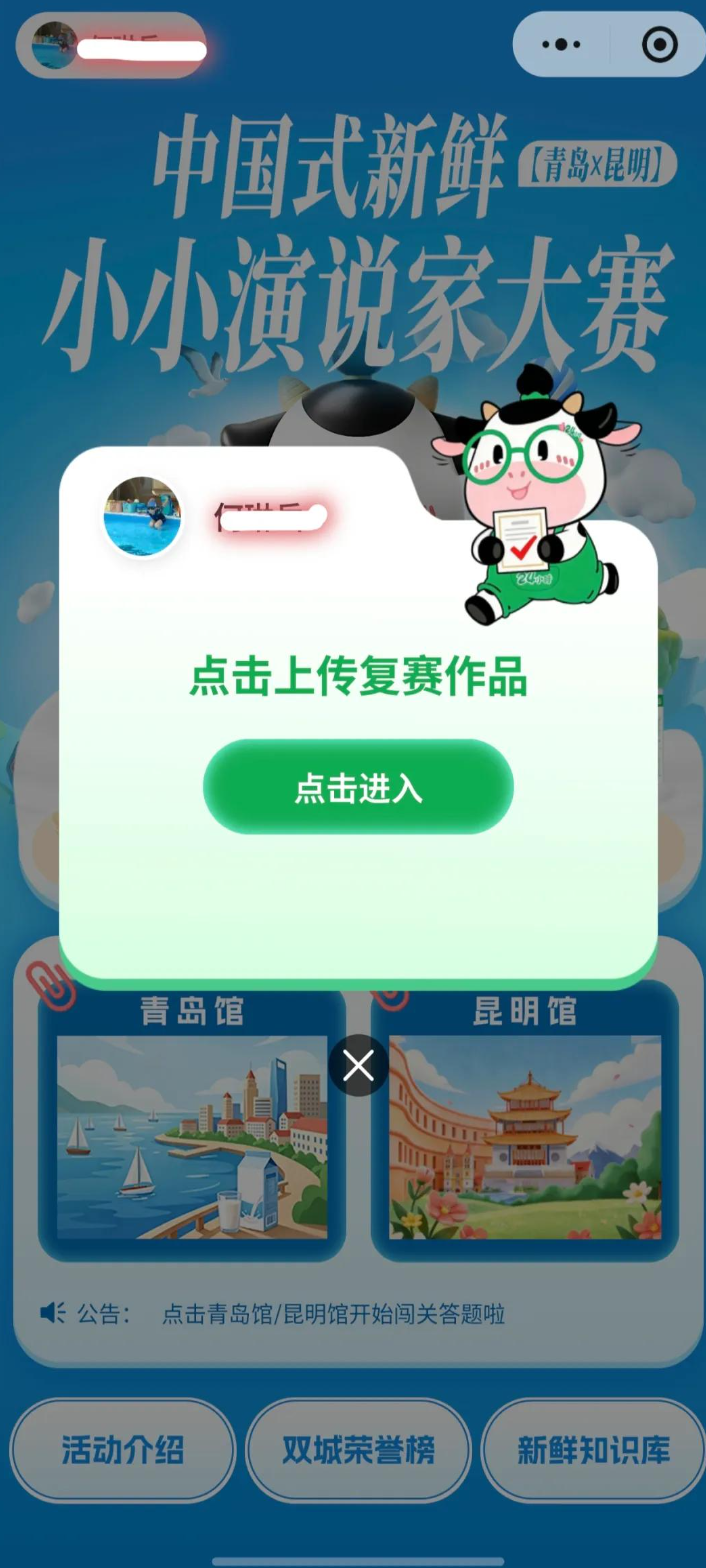Open the mini program more options menu
Viewport: 706px width, 1568px height.
(561, 45)
